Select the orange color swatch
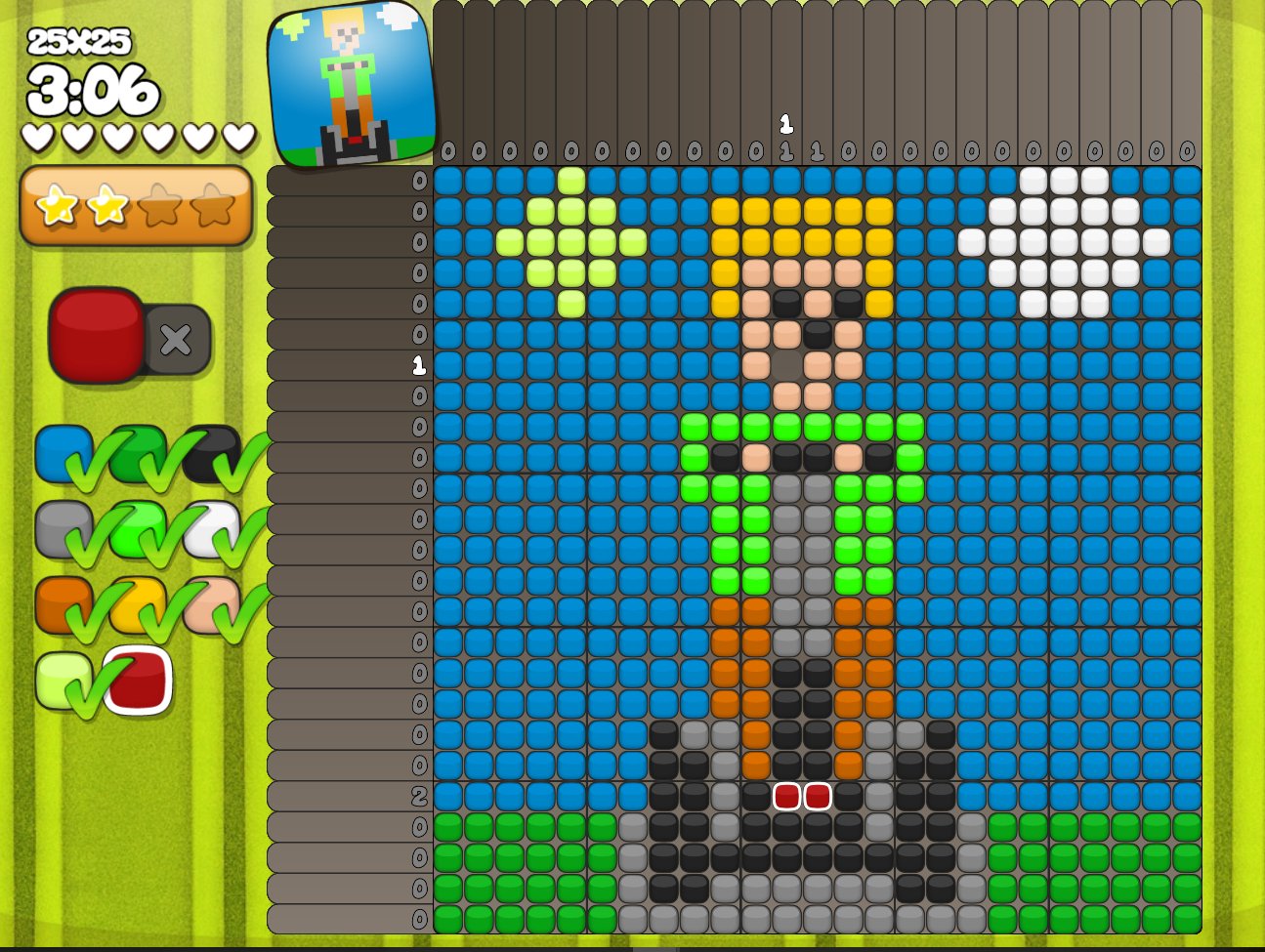This screenshot has width=1265, height=952. 63,603
